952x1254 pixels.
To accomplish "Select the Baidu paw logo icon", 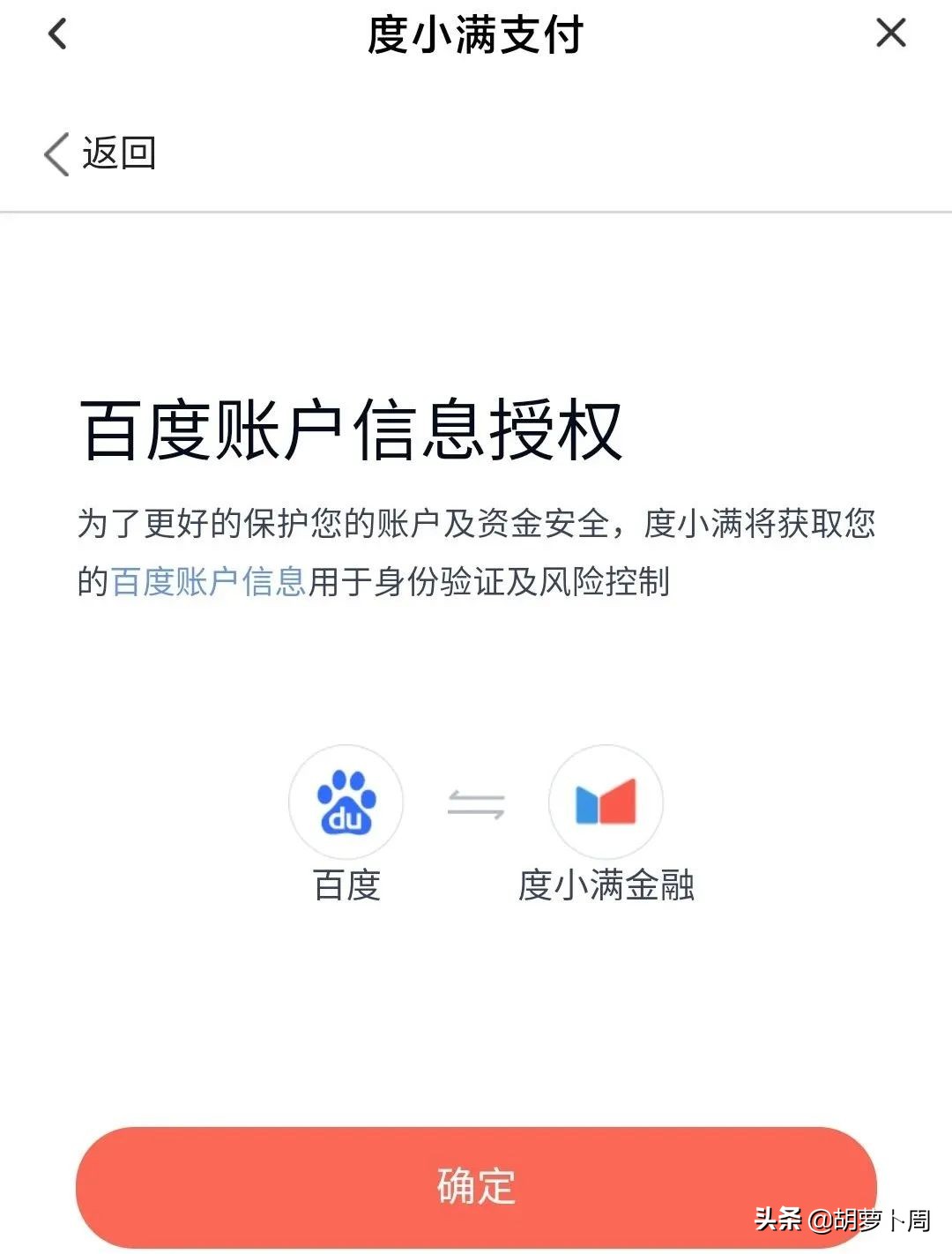I will coord(346,802).
